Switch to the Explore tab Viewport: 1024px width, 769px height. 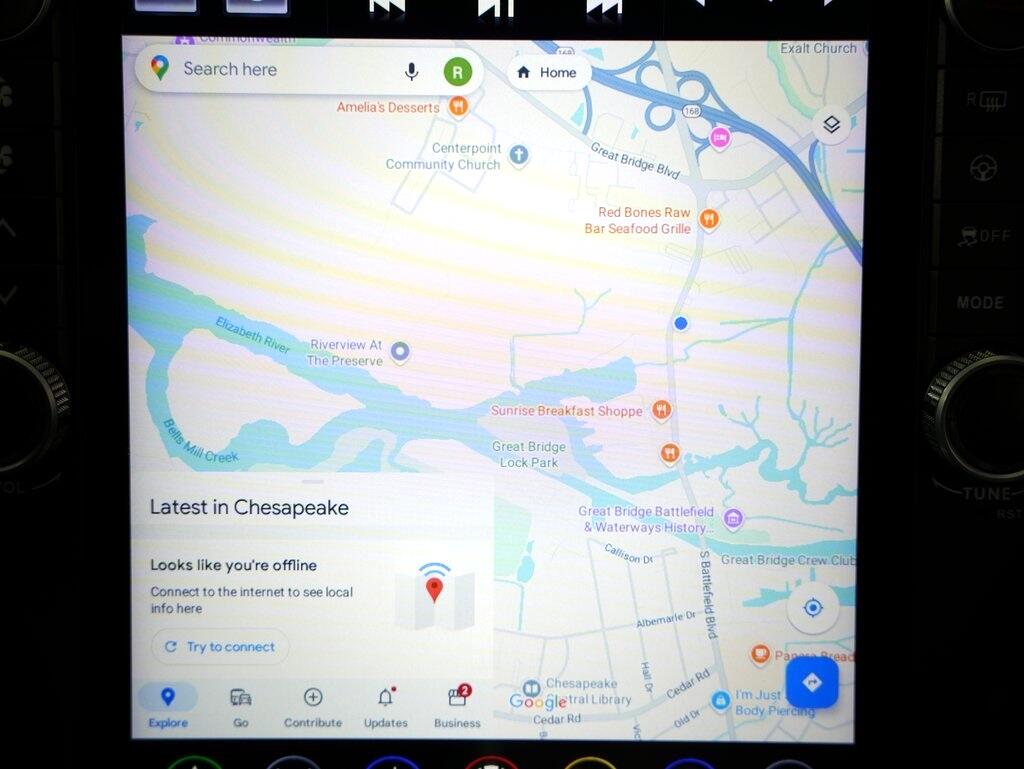point(168,706)
